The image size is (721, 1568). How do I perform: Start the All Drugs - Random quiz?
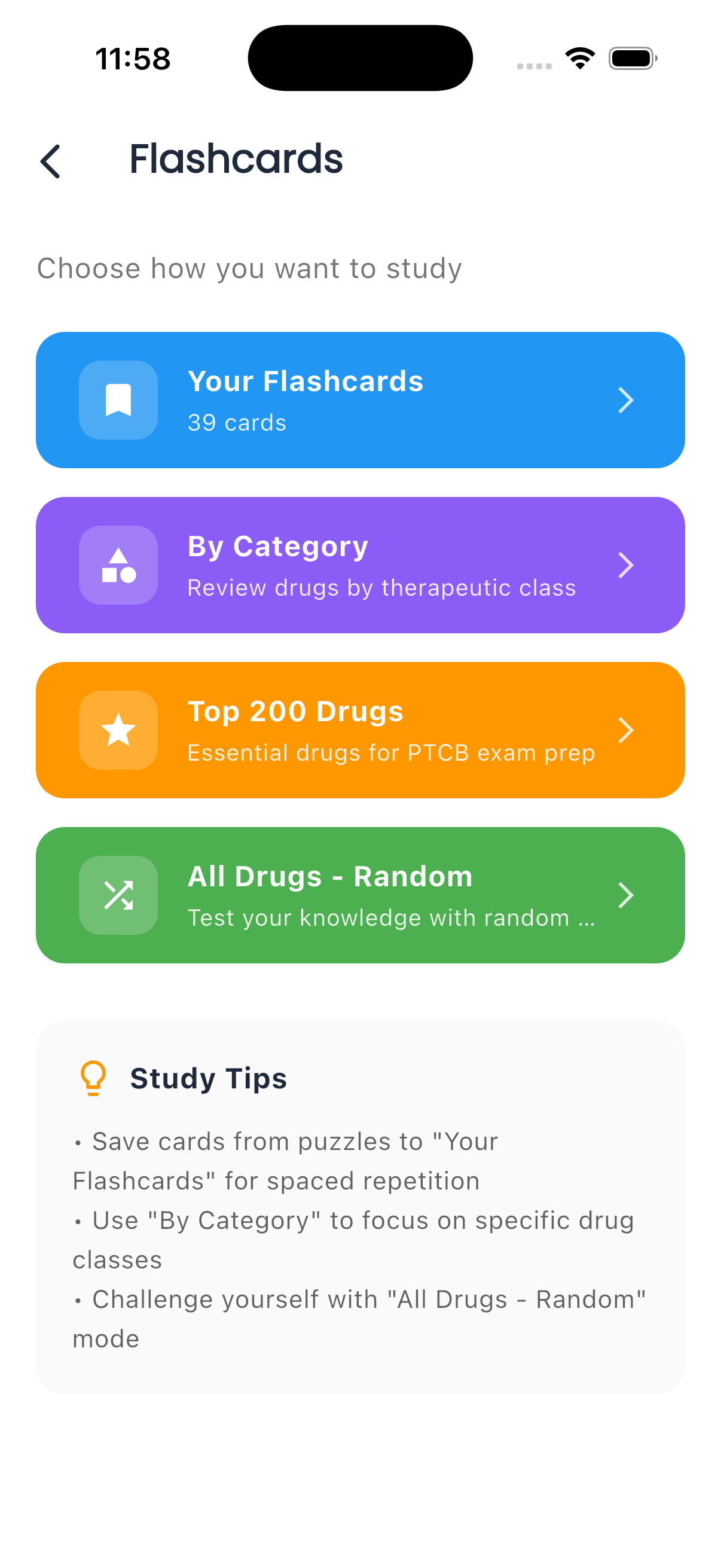[361, 895]
